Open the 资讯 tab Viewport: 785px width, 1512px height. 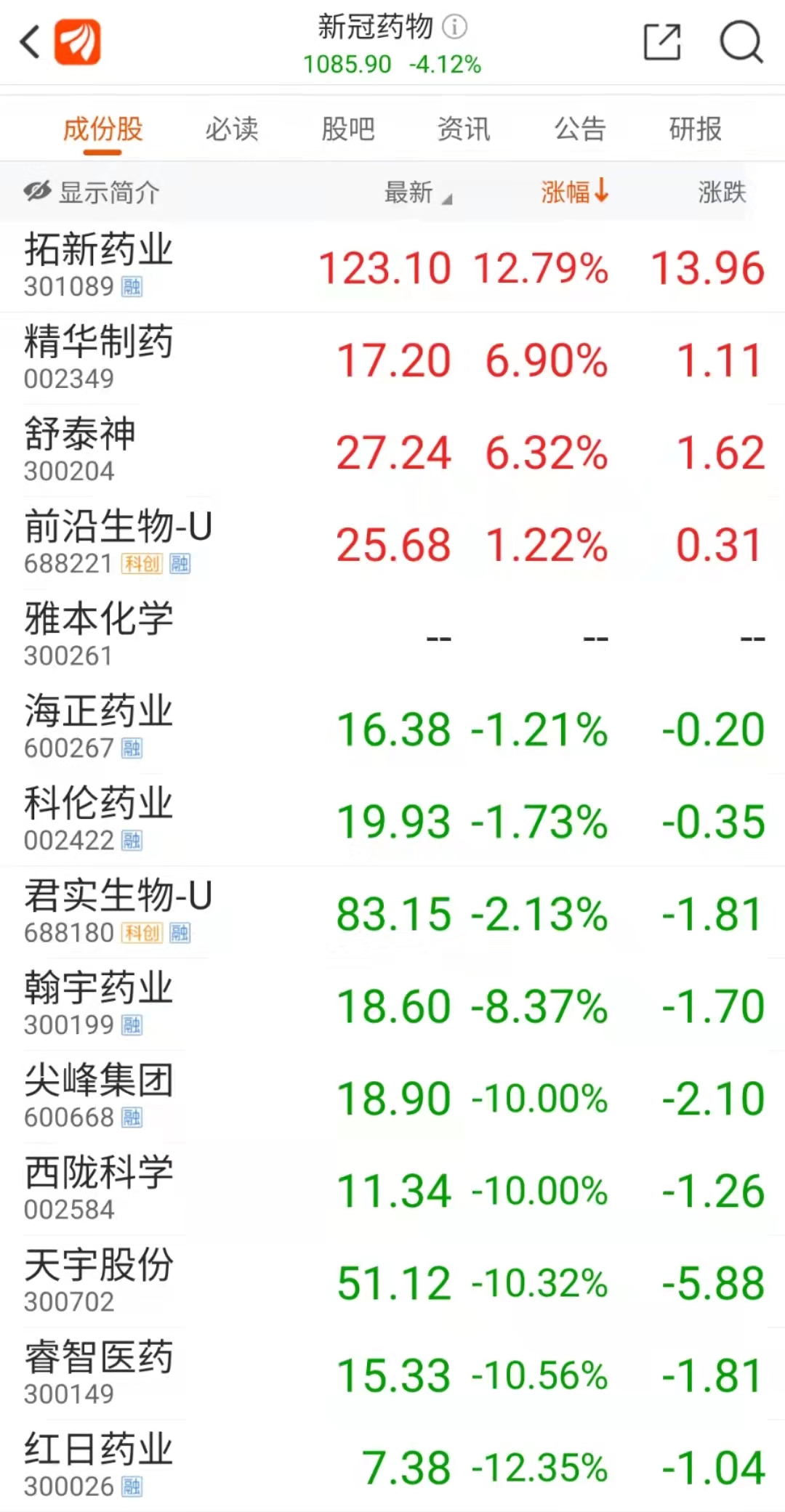coord(463,129)
